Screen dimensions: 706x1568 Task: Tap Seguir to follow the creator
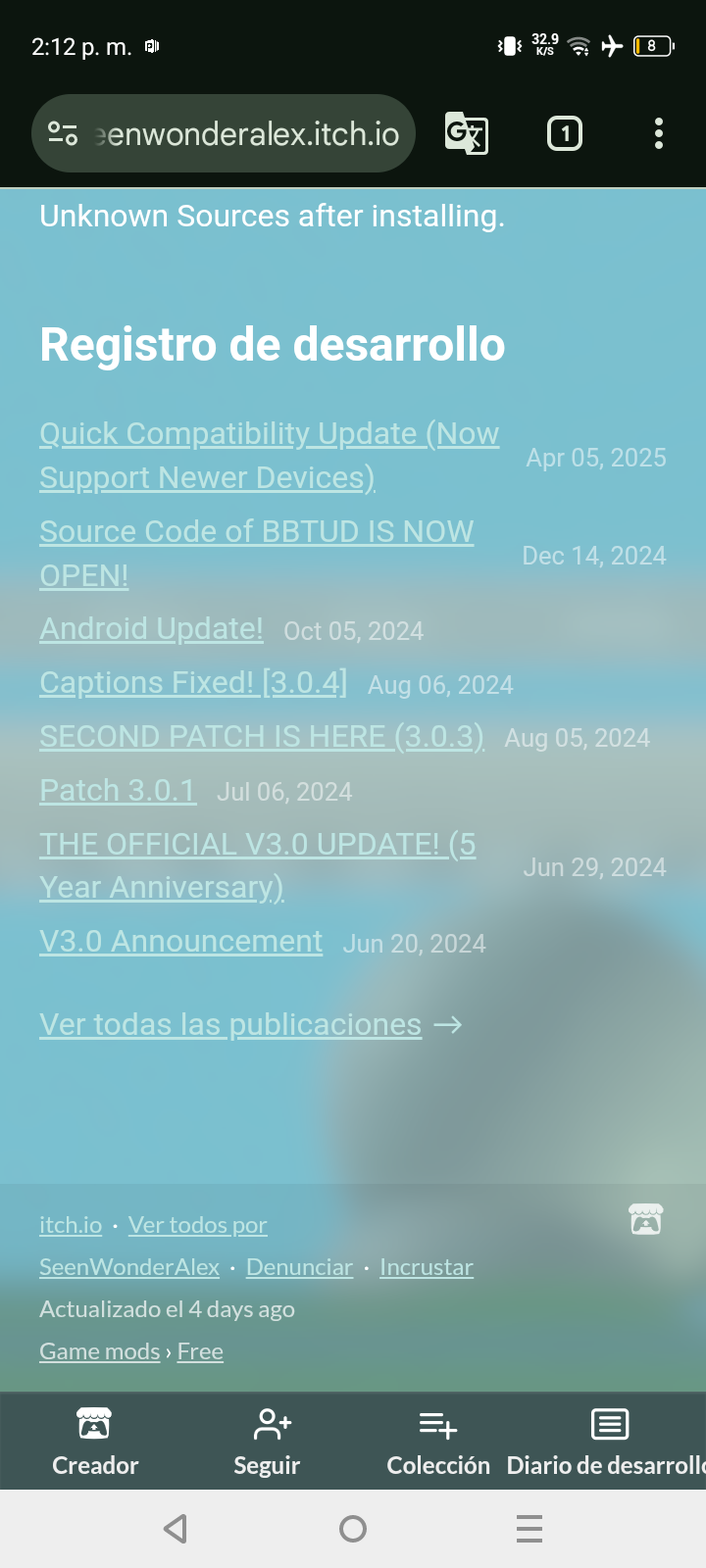[x=267, y=1443]
